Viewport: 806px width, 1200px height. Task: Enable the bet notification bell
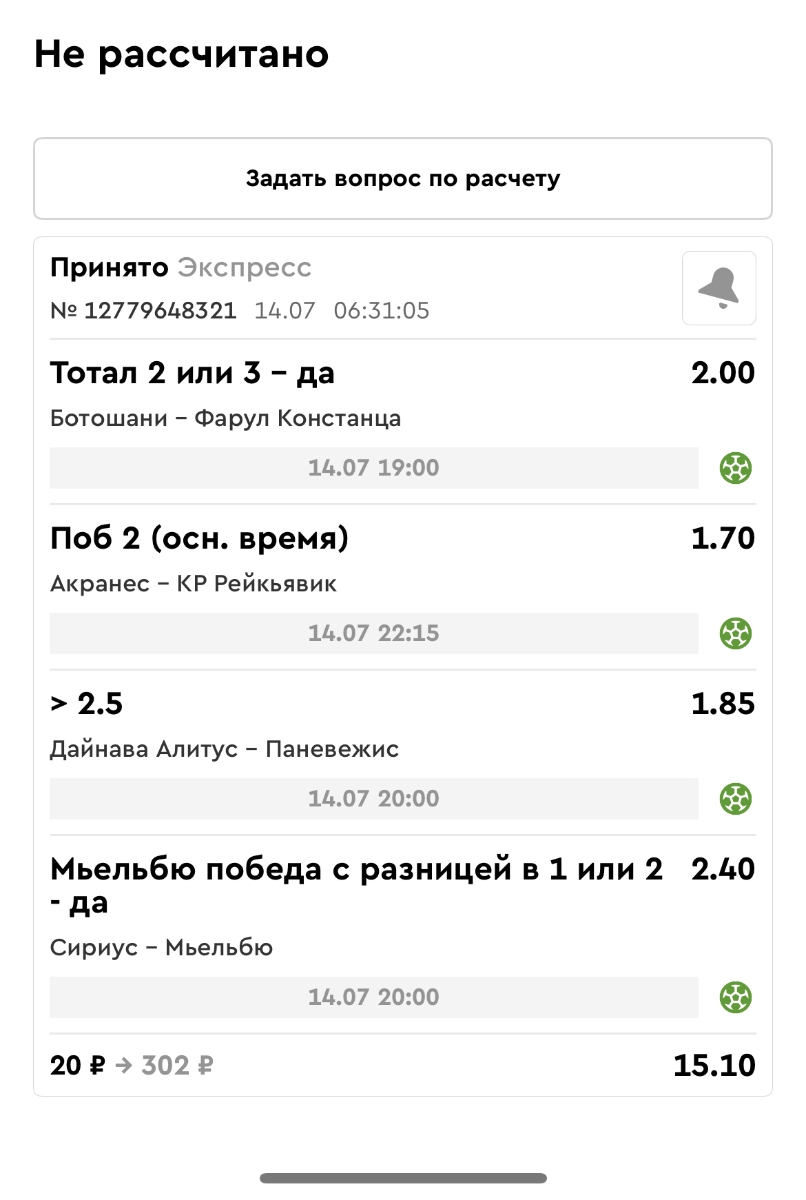click(x=719, y=288)
